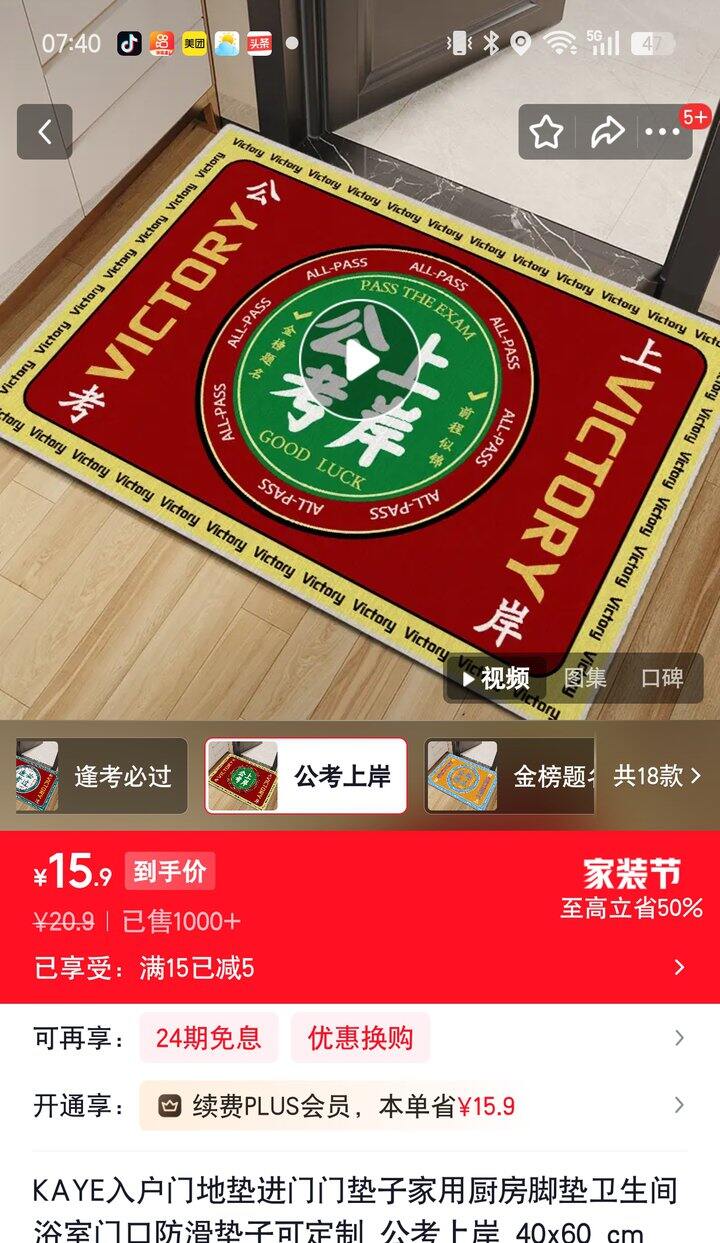Tap the 优惠换购 offer chip
The width and height of the screenshot is (720, 1243).
coord(360,1038)
